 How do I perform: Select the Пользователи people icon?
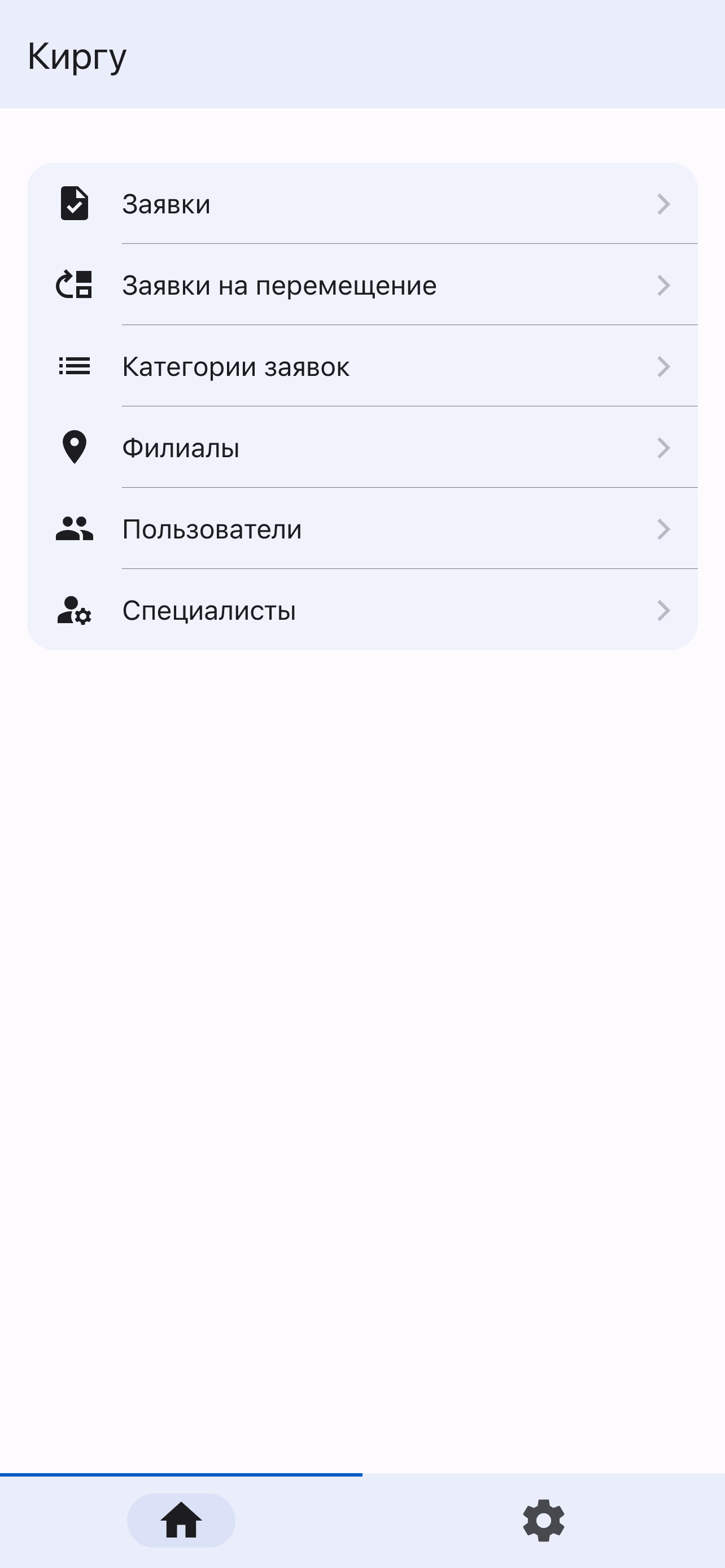75,528
